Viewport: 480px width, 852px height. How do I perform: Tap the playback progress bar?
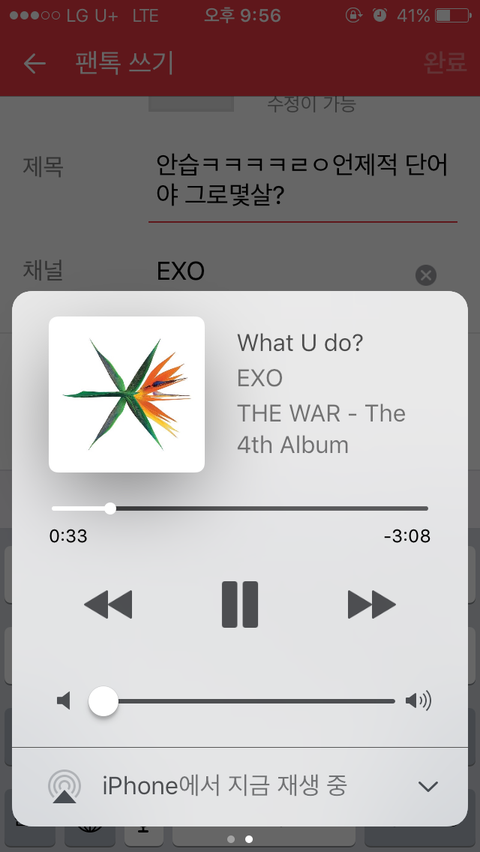(x=240, y=509)
